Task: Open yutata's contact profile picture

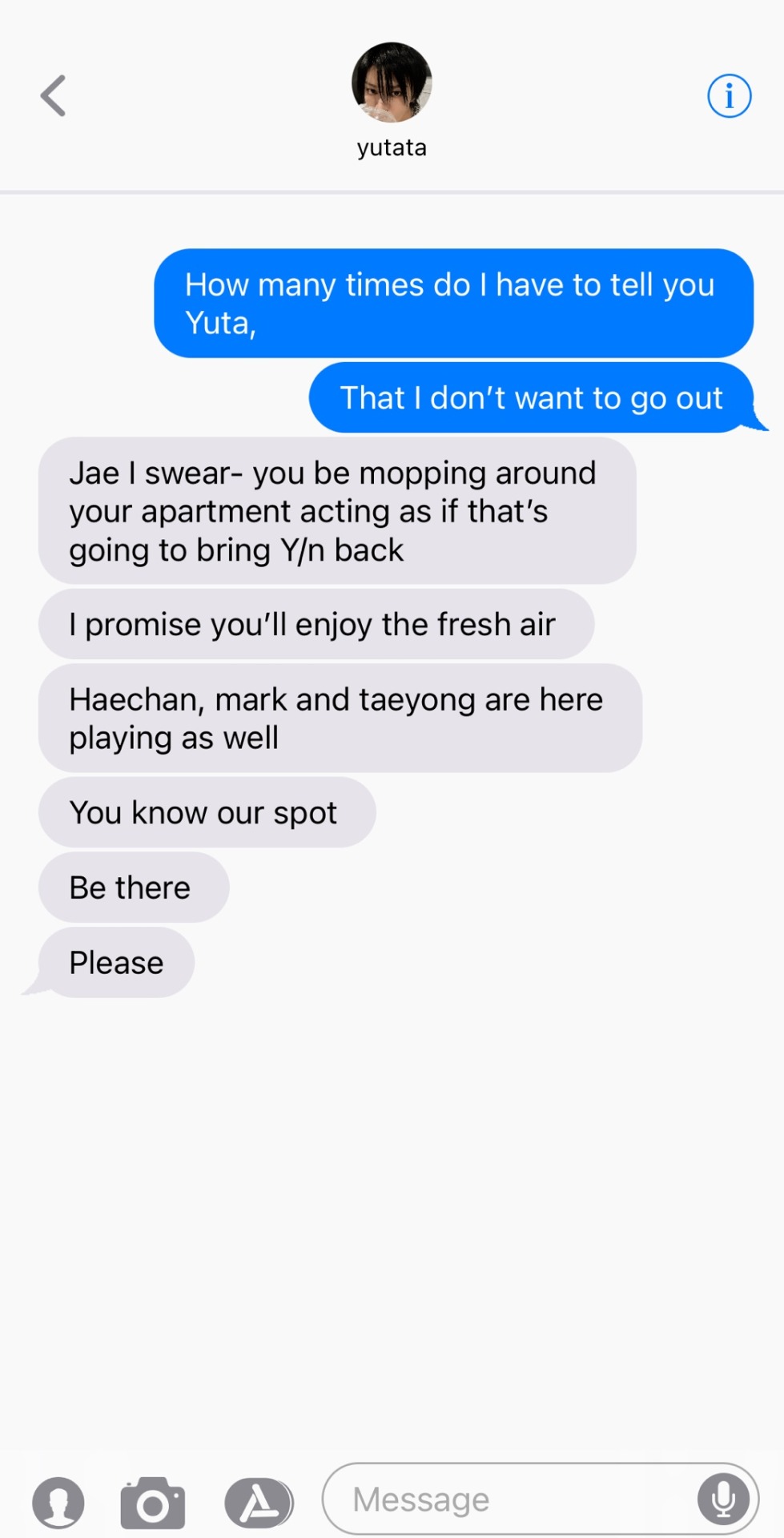Action: click(392, 83)
